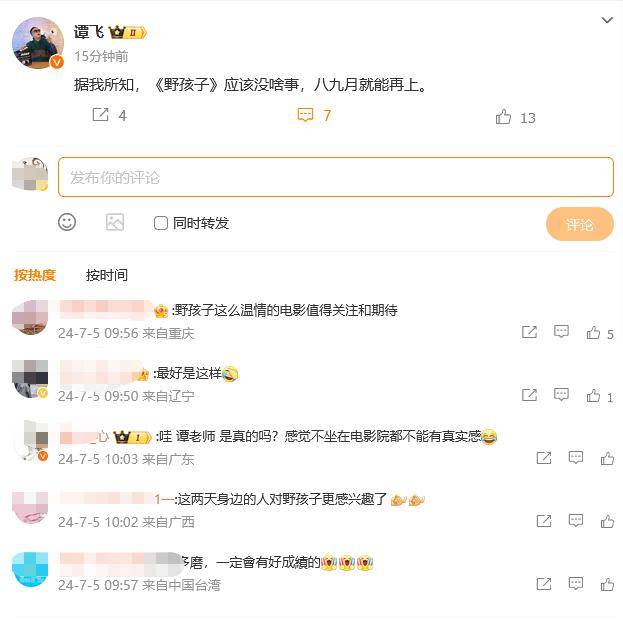
Task: Repost the comment from 重庆 posted at 09:56
Action: [530, 333]
